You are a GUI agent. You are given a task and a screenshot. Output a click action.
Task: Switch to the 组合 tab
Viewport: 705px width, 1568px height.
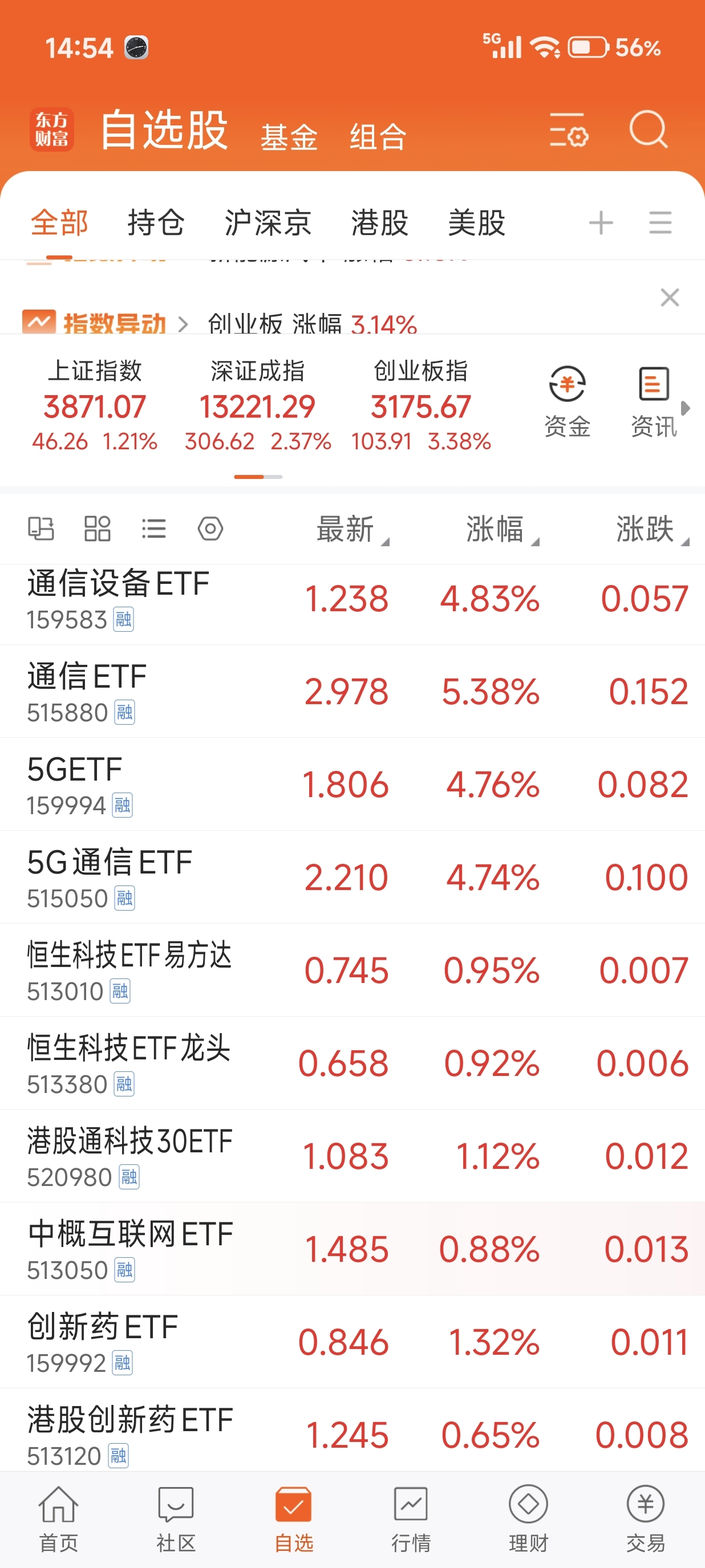pyautogui.click(x=378, y=136)
